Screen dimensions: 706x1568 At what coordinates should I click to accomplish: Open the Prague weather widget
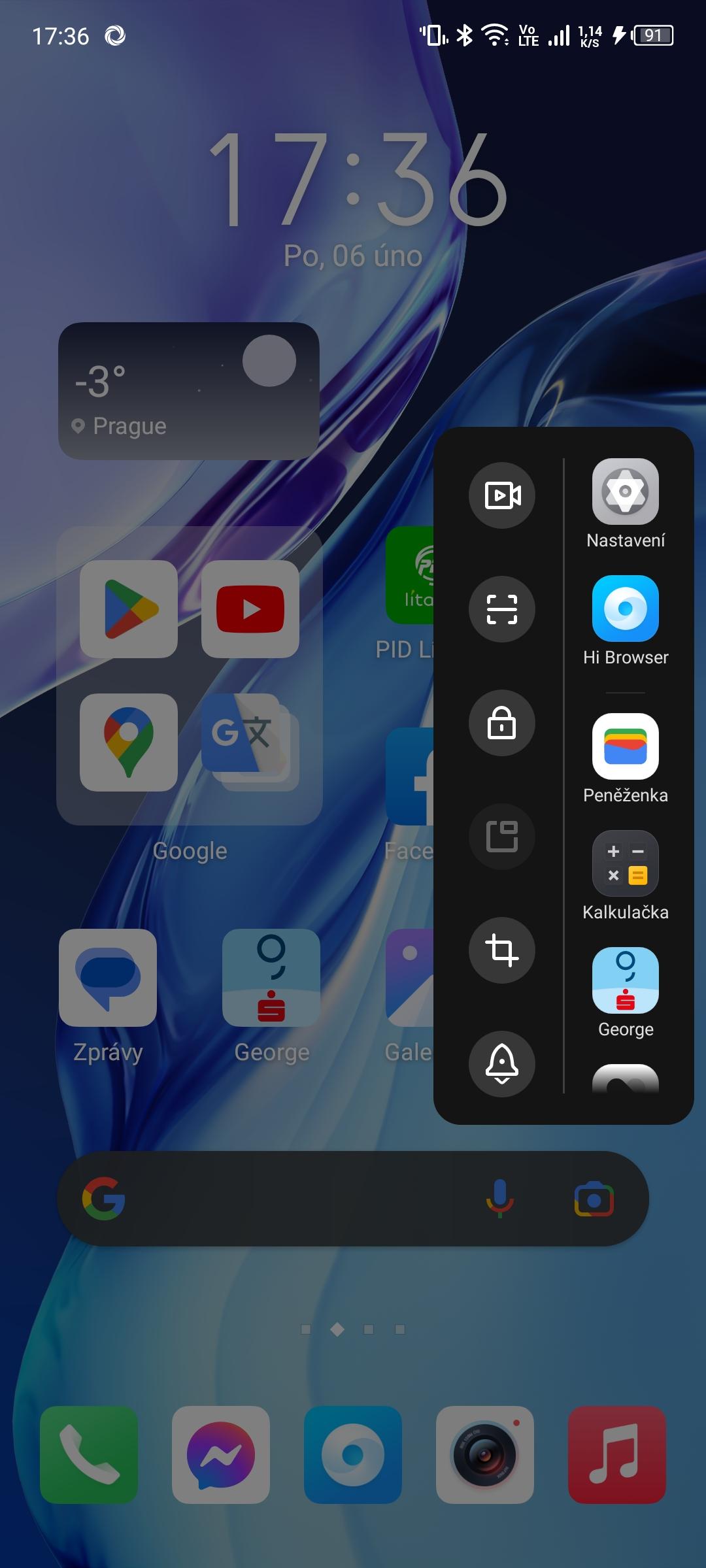[189, 391]
